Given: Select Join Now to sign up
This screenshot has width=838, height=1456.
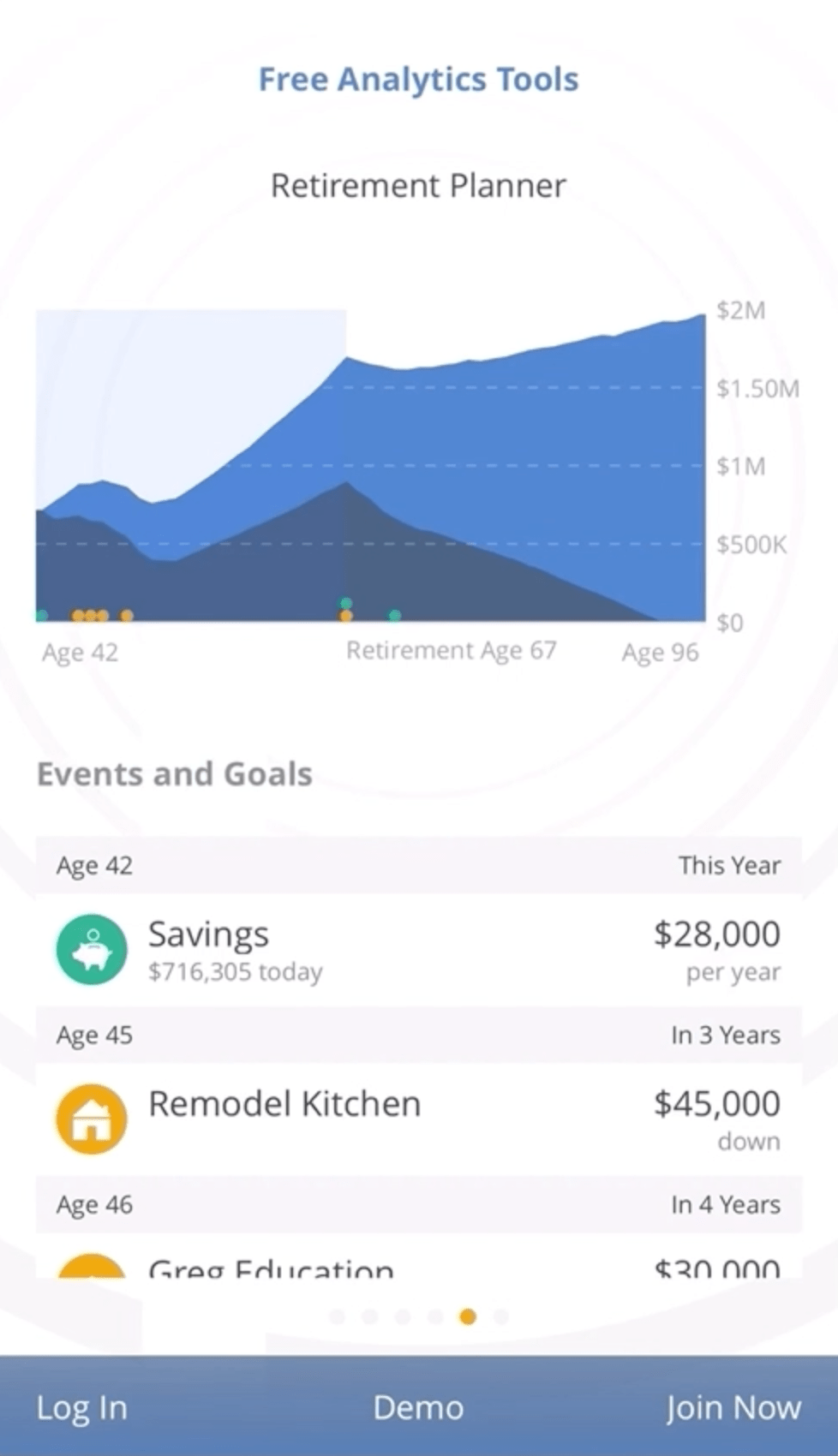Looking at the screenshot, I should coord(733,1408).
